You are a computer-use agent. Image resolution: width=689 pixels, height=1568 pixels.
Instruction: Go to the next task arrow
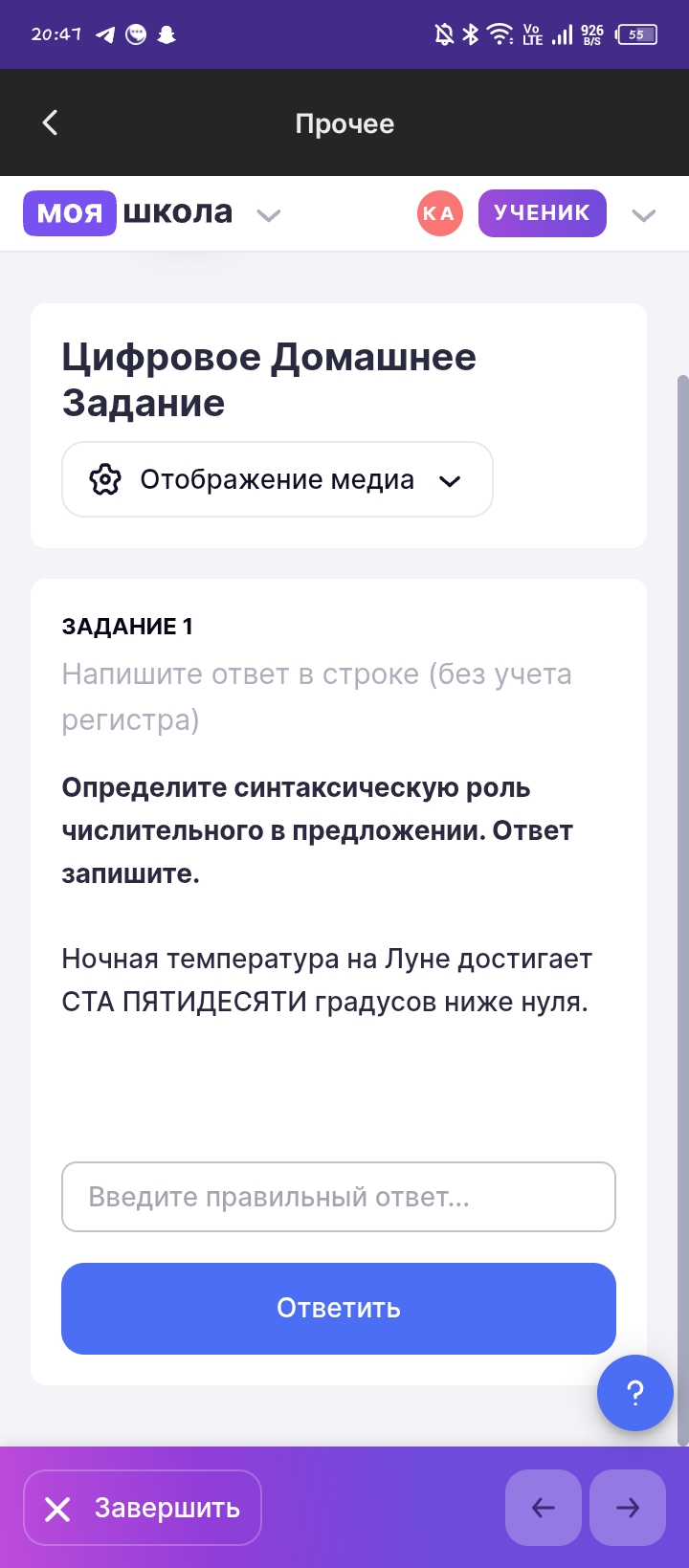(628, 1508)
